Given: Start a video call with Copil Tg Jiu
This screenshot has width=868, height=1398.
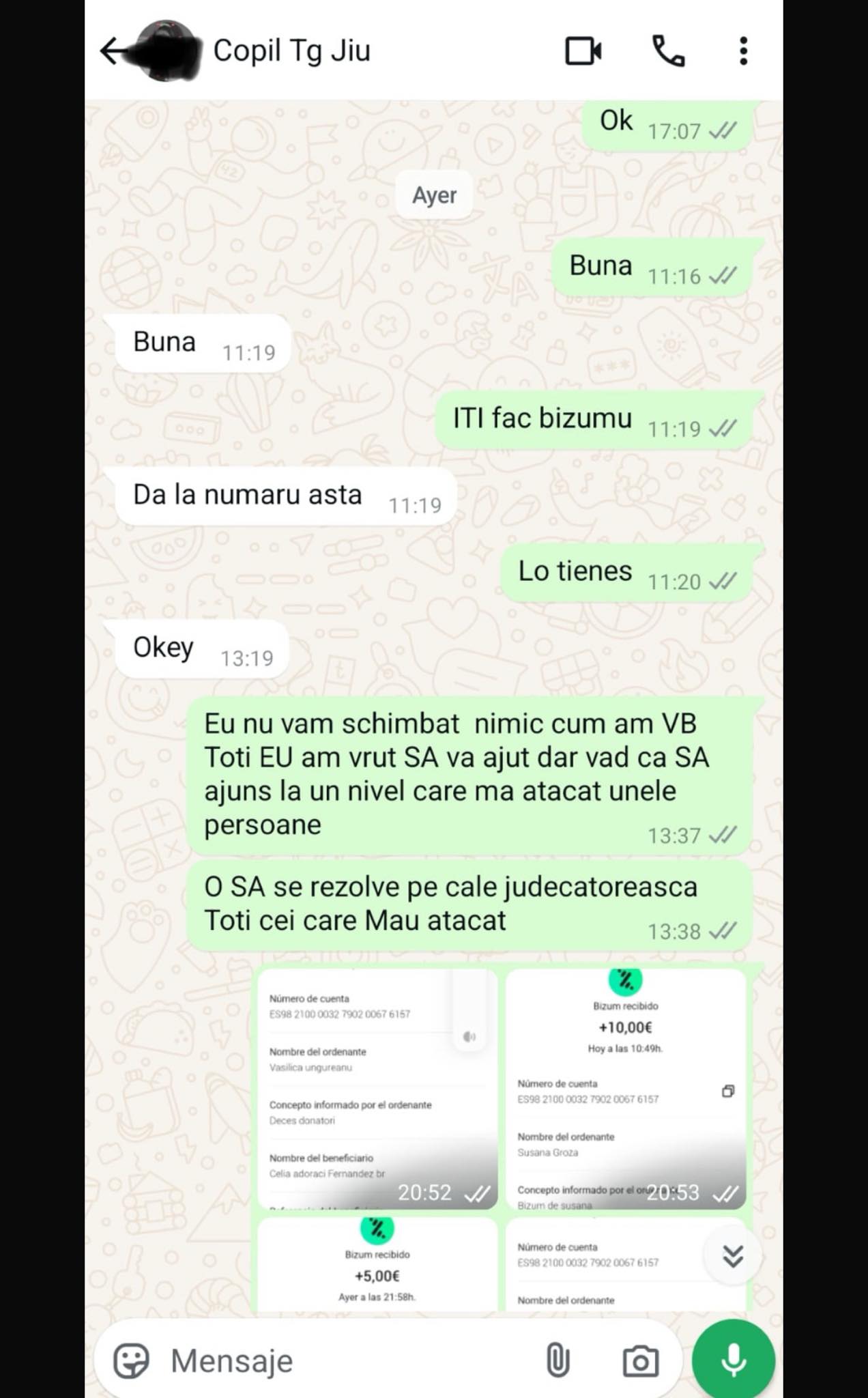Looking at the screenshot, I should tap(583, 51).
